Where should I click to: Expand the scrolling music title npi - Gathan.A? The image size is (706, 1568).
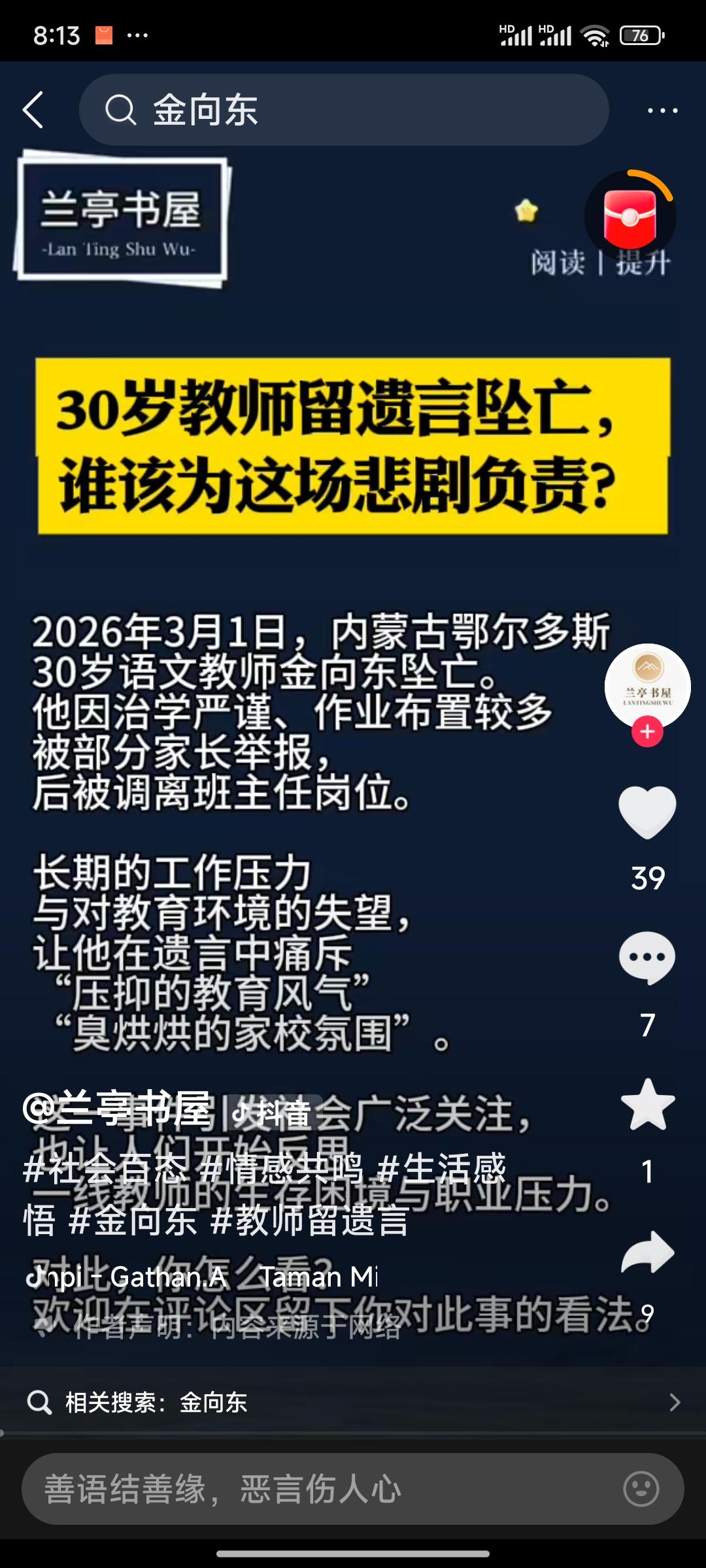click(196, 1277)
